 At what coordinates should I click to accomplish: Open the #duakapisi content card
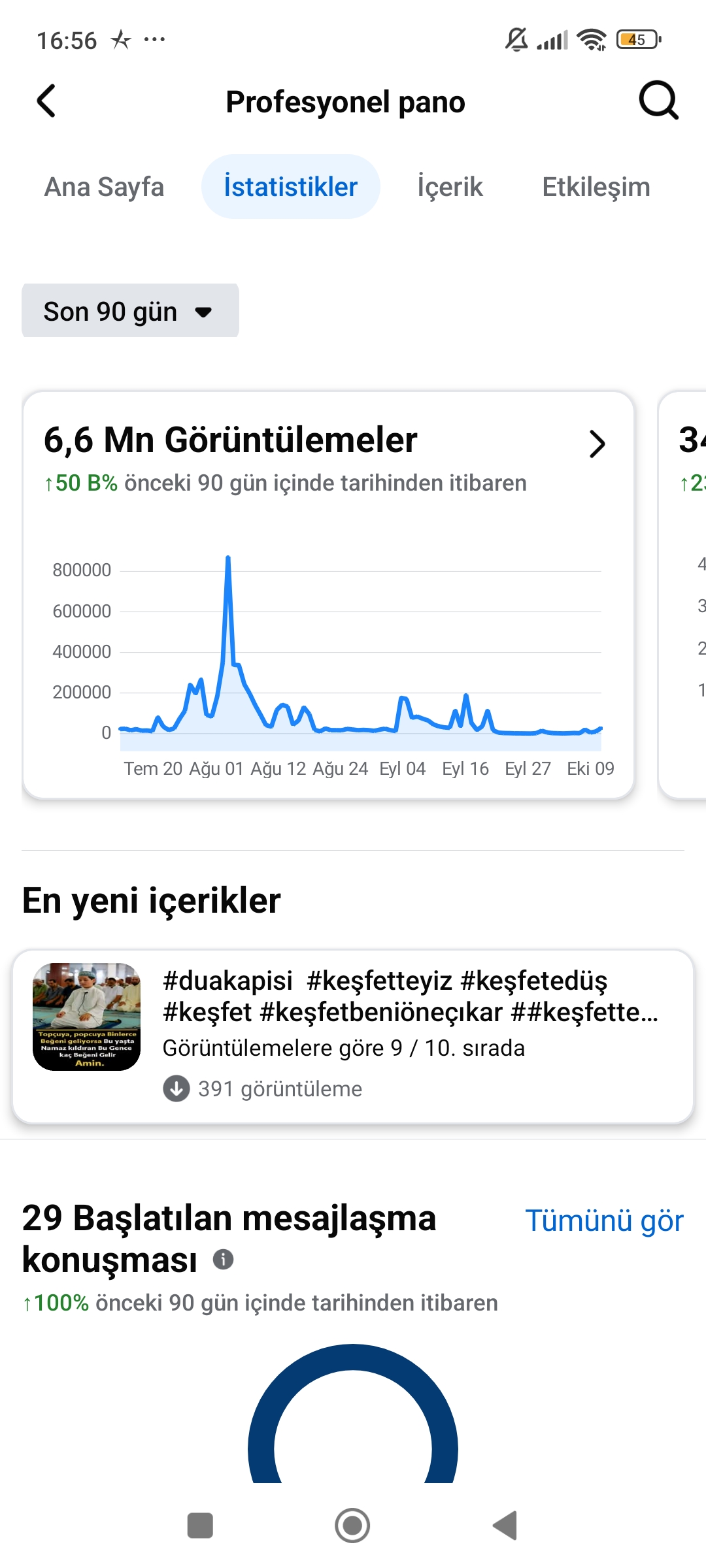353,1037
